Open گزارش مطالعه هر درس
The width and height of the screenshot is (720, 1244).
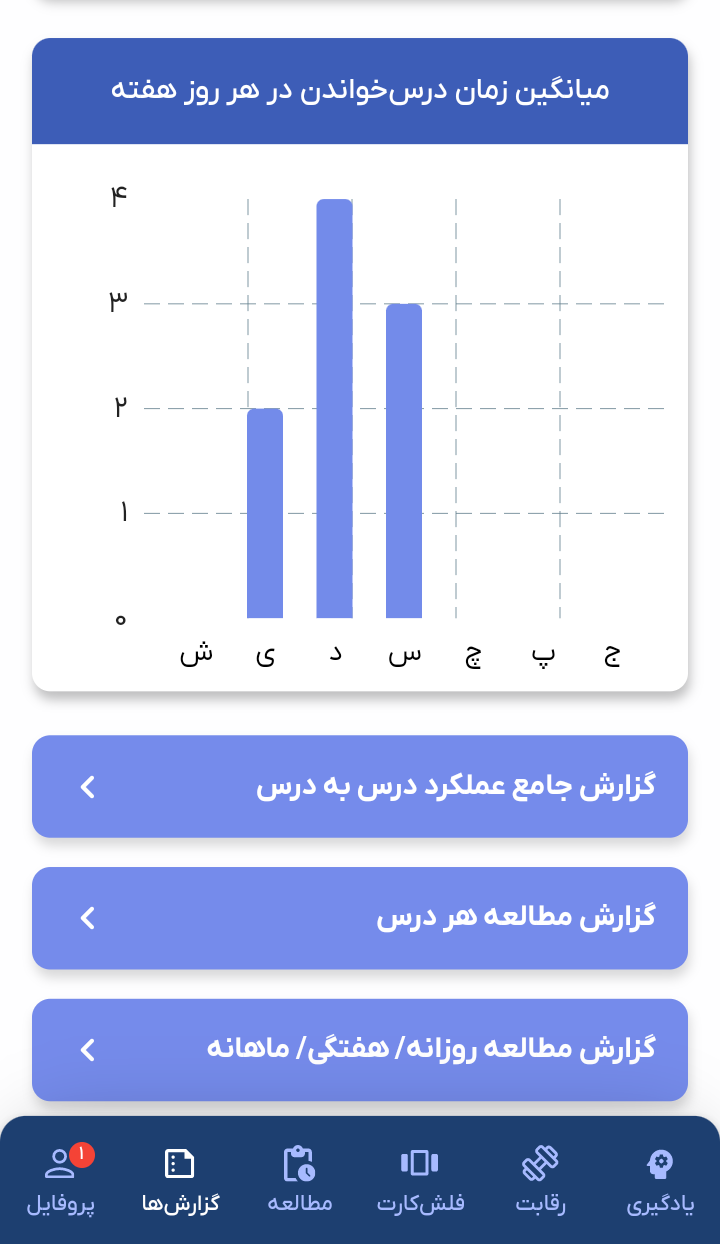click(360, 917)
